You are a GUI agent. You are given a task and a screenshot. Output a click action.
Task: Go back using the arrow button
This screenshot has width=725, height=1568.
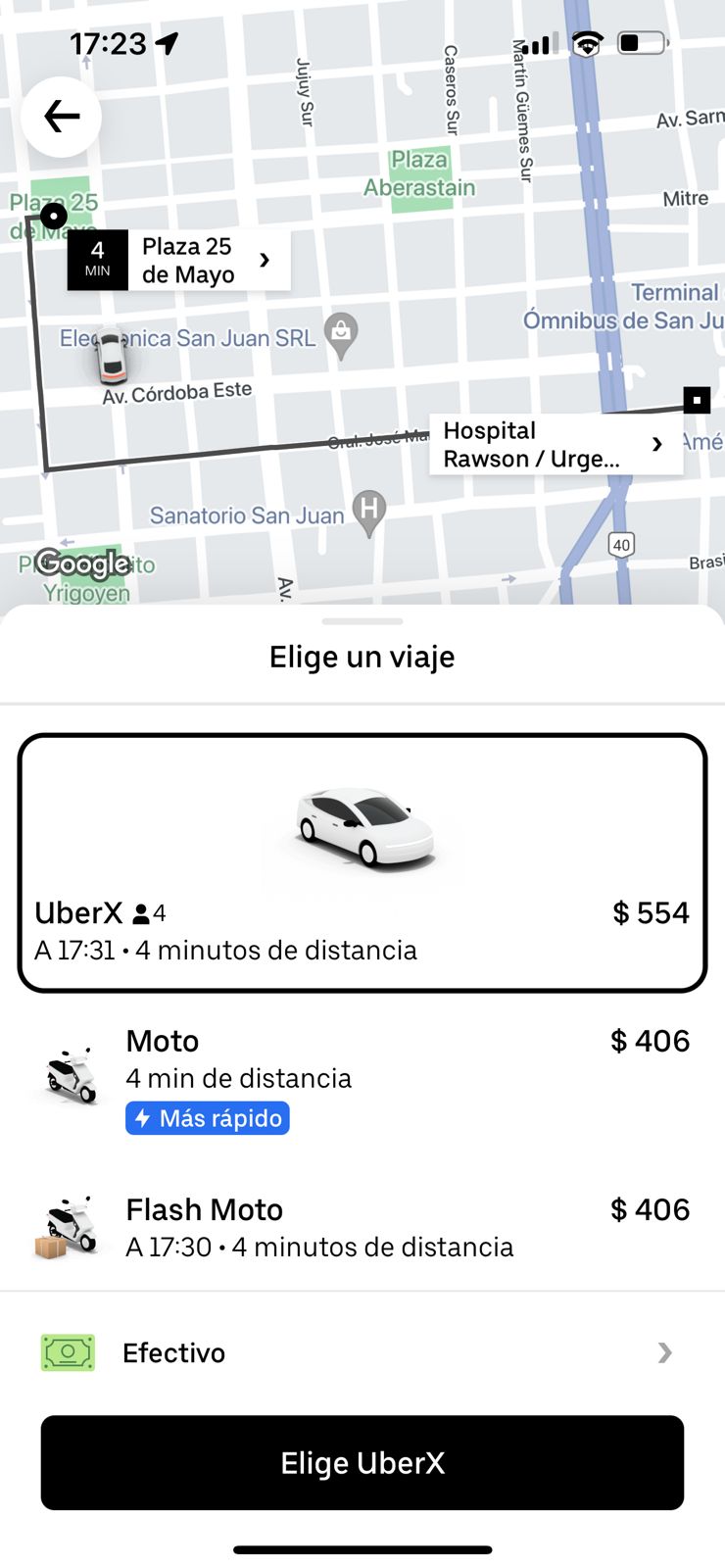click(x=61, y=117)
